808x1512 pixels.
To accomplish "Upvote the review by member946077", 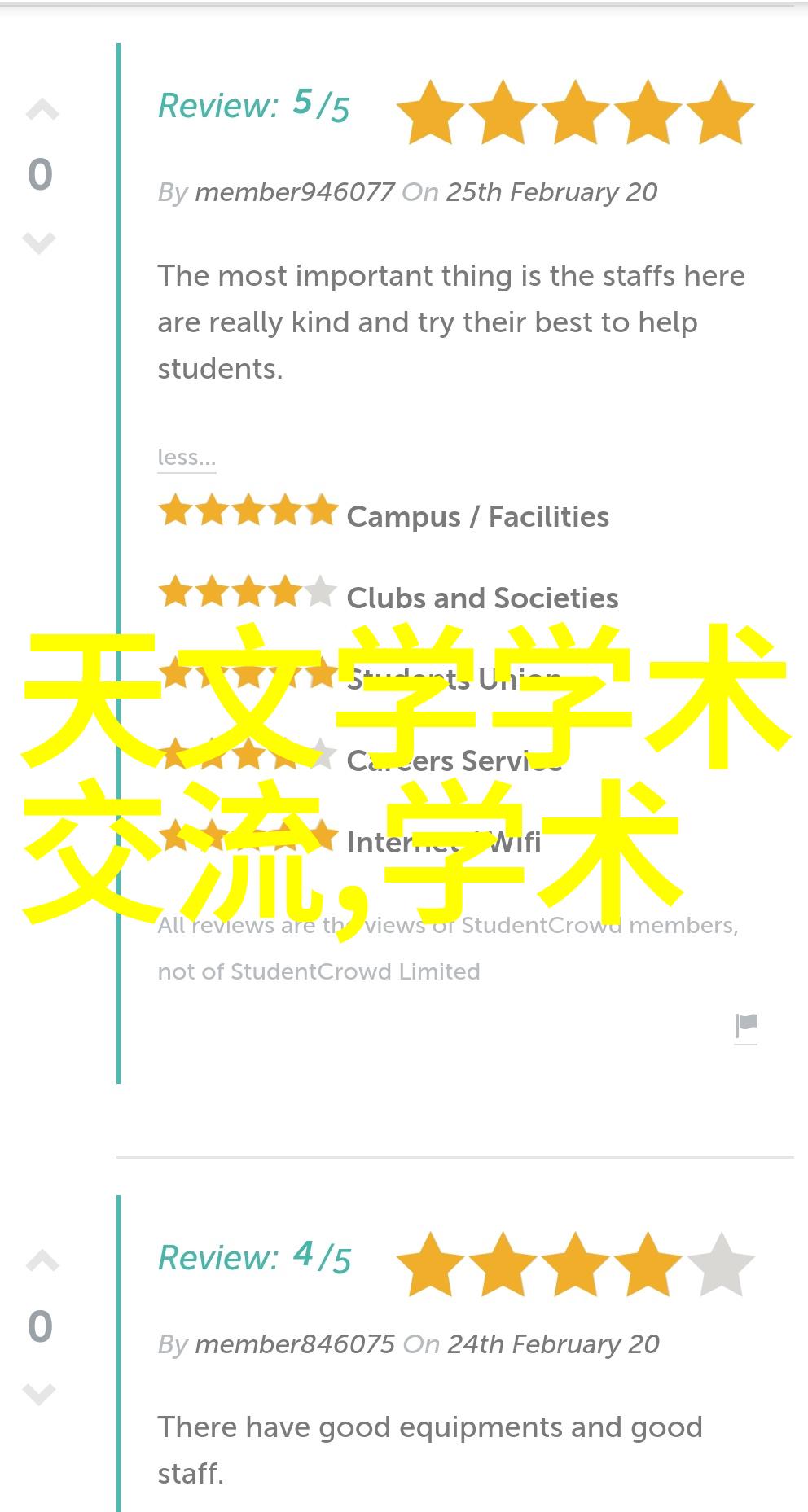I will [42, 109].
